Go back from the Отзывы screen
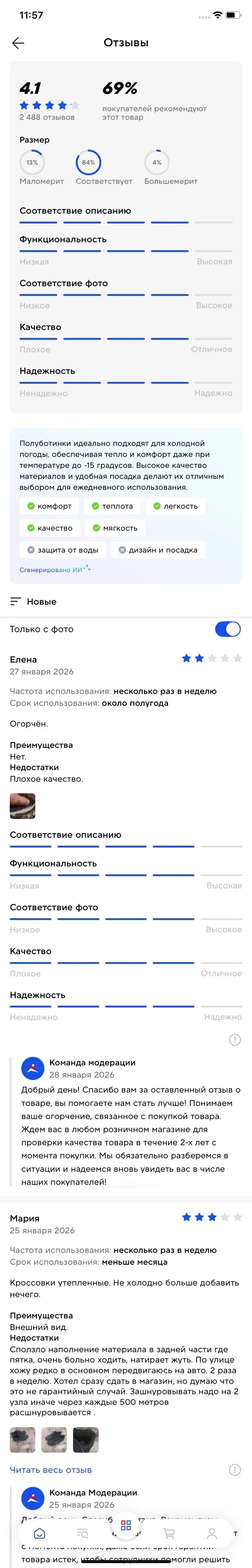This screenshot has height=1568, width=252. pyautogui.click(x=18, y=43)
